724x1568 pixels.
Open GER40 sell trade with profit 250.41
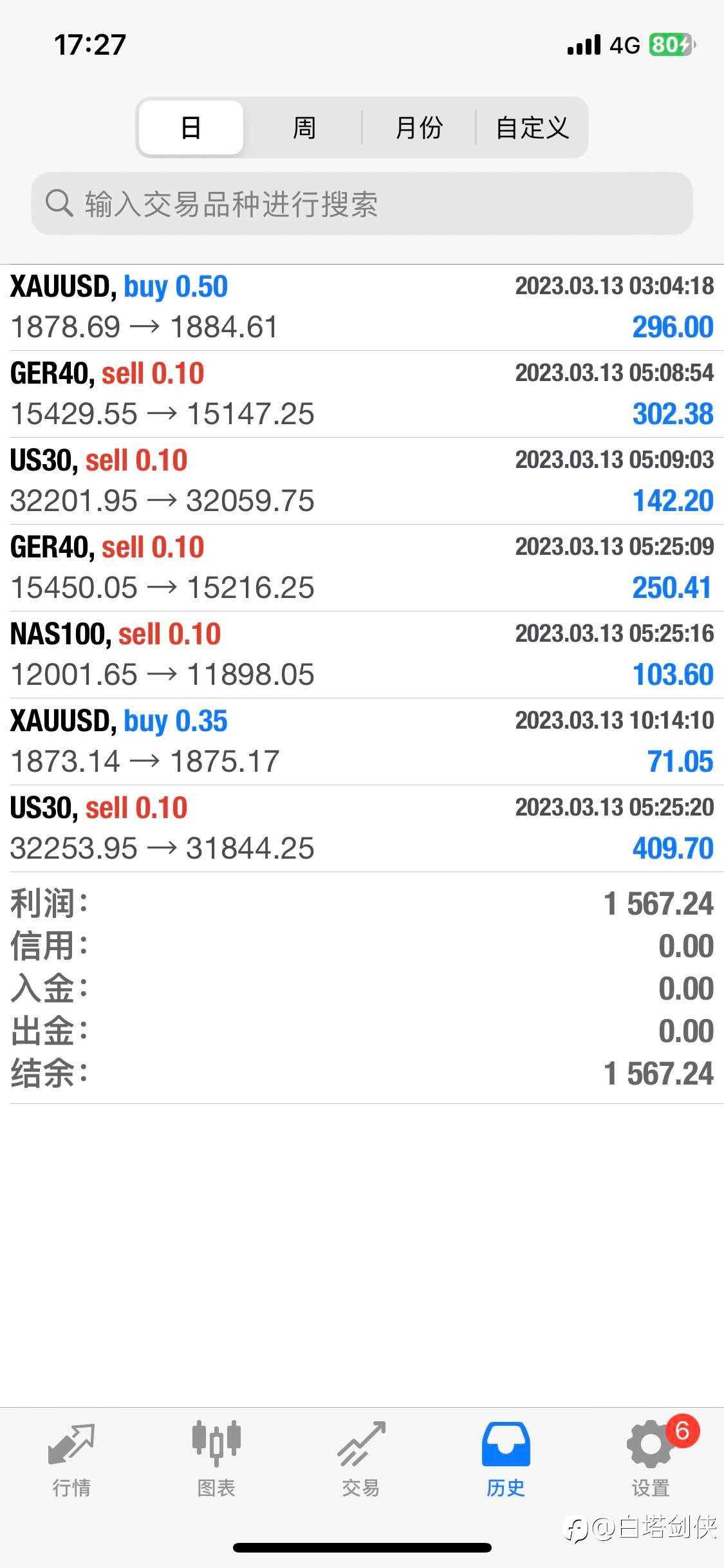click(x=362, y=568)
